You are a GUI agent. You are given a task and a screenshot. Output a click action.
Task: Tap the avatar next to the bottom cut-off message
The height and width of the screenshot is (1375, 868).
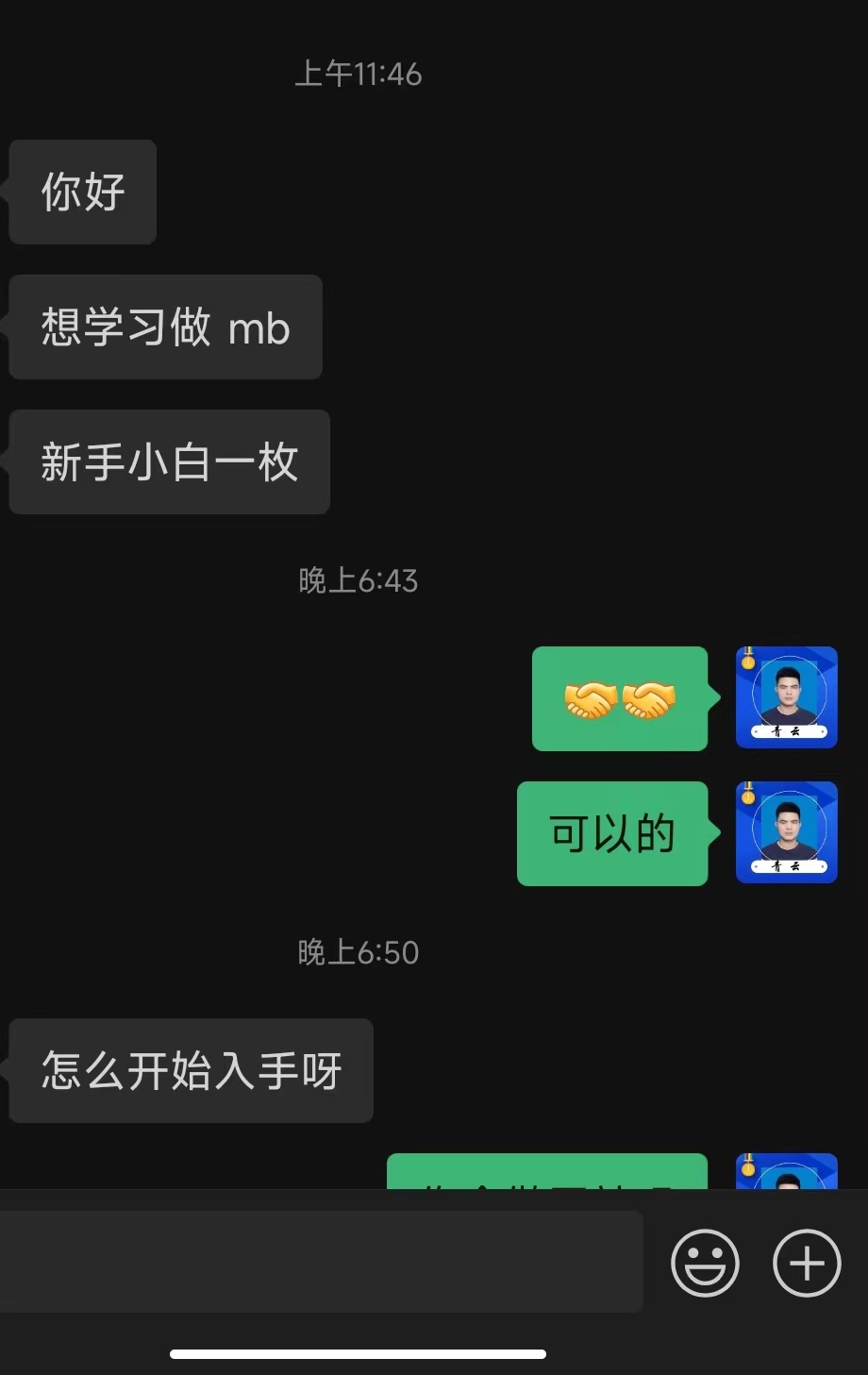(786, 1175)
